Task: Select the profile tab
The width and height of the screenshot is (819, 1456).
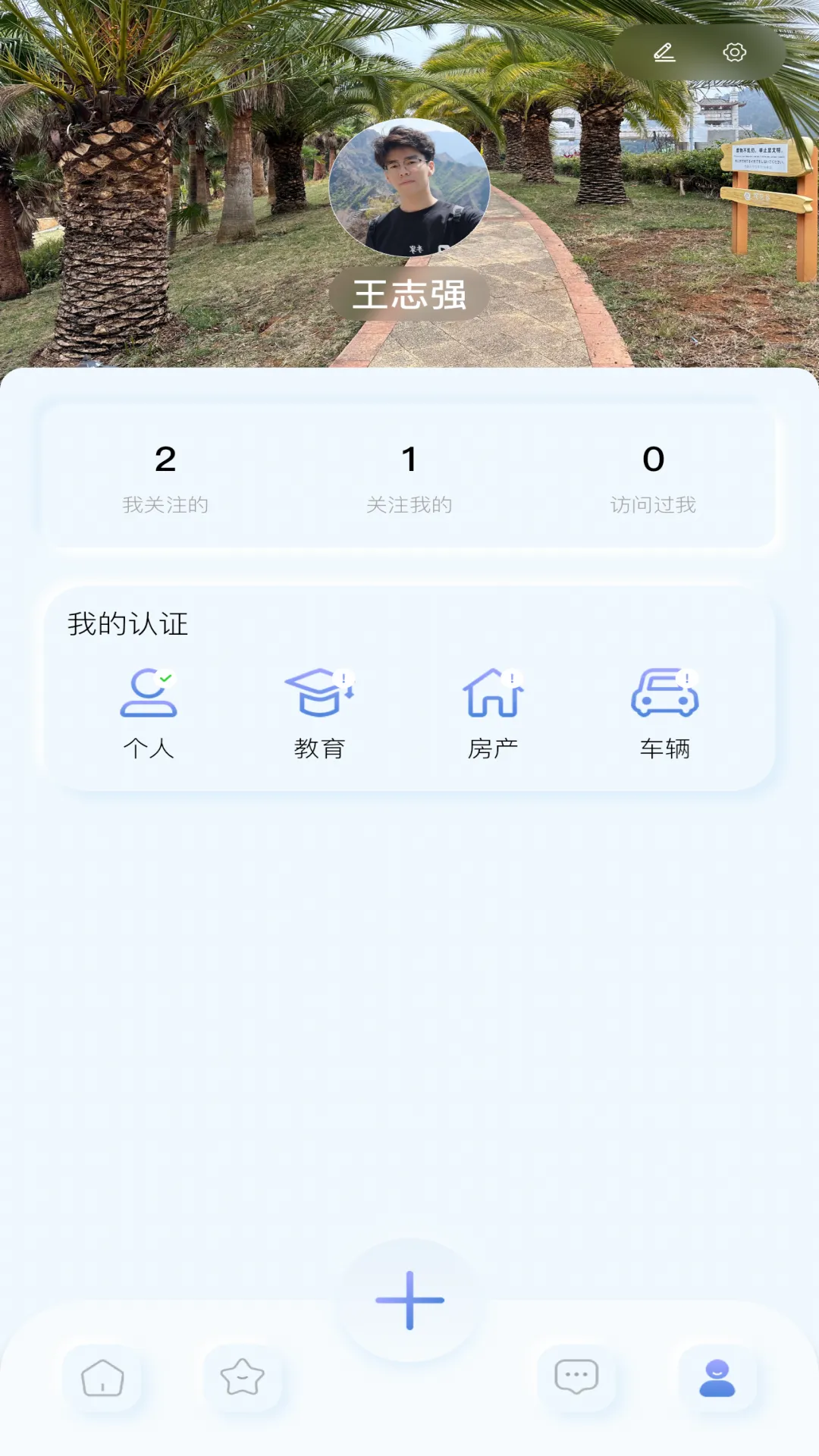Action: (x=717, y=1378)
